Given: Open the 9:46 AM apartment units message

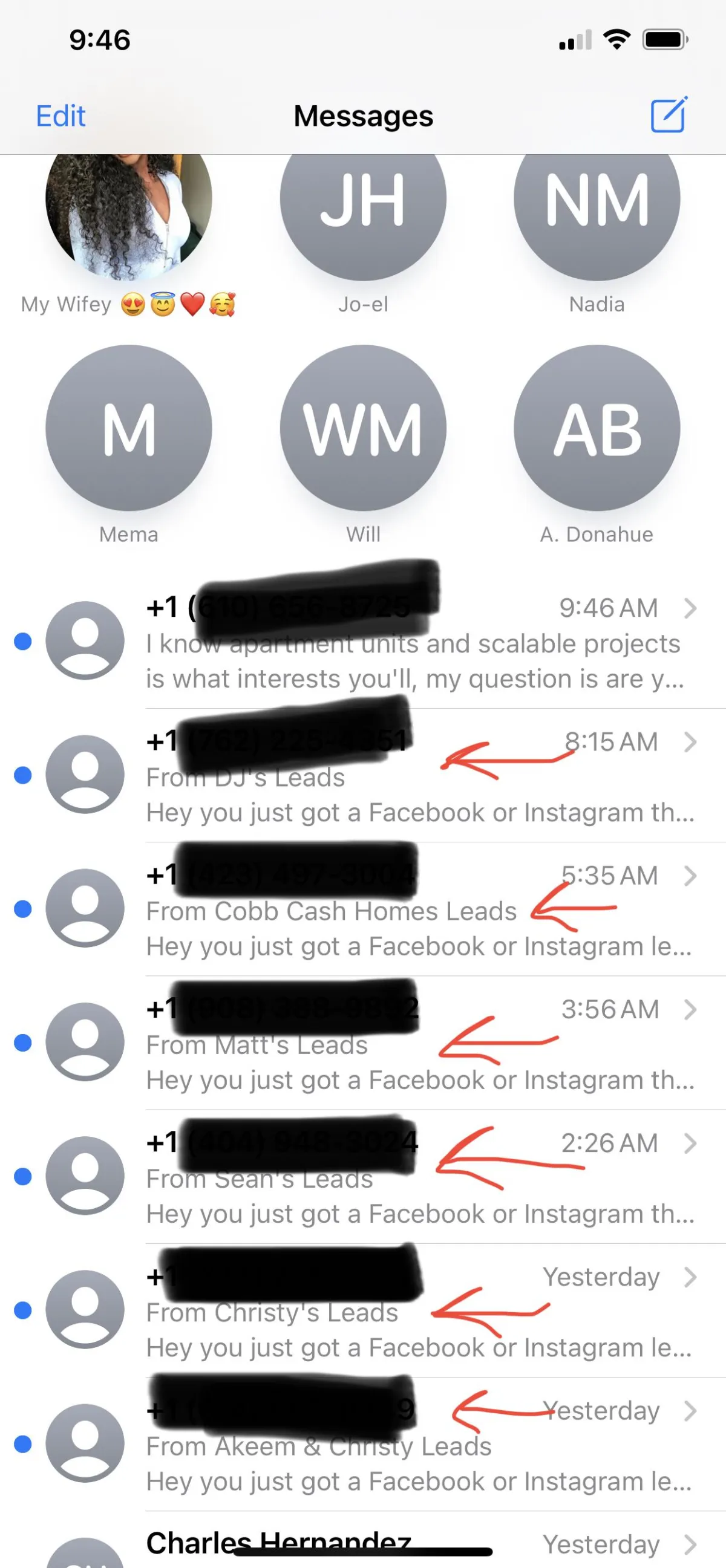Looking at the screenshot, I should click(363, 641).
